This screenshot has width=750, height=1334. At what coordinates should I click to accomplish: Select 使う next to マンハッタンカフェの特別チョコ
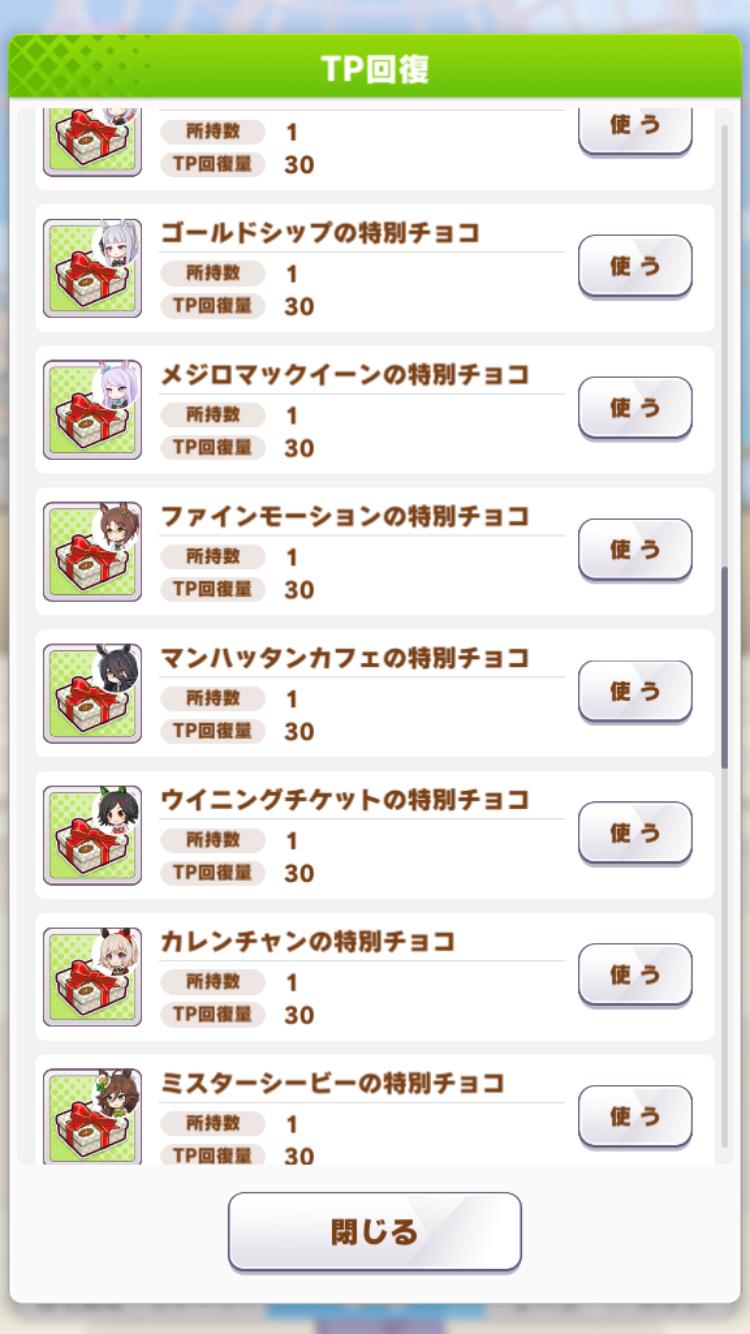635,691
